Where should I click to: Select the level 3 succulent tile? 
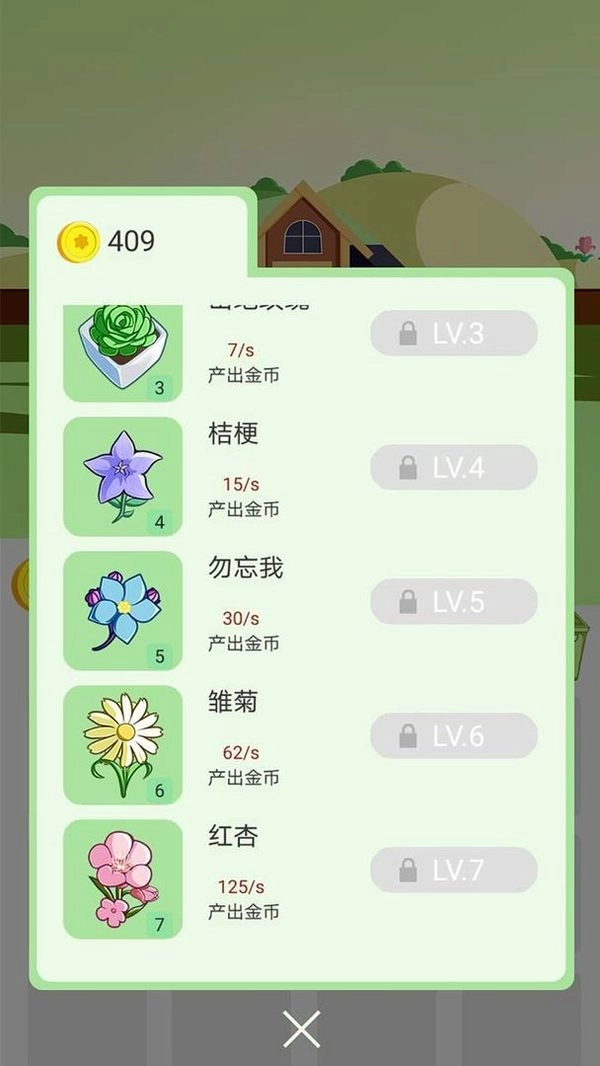click(123, 350)
